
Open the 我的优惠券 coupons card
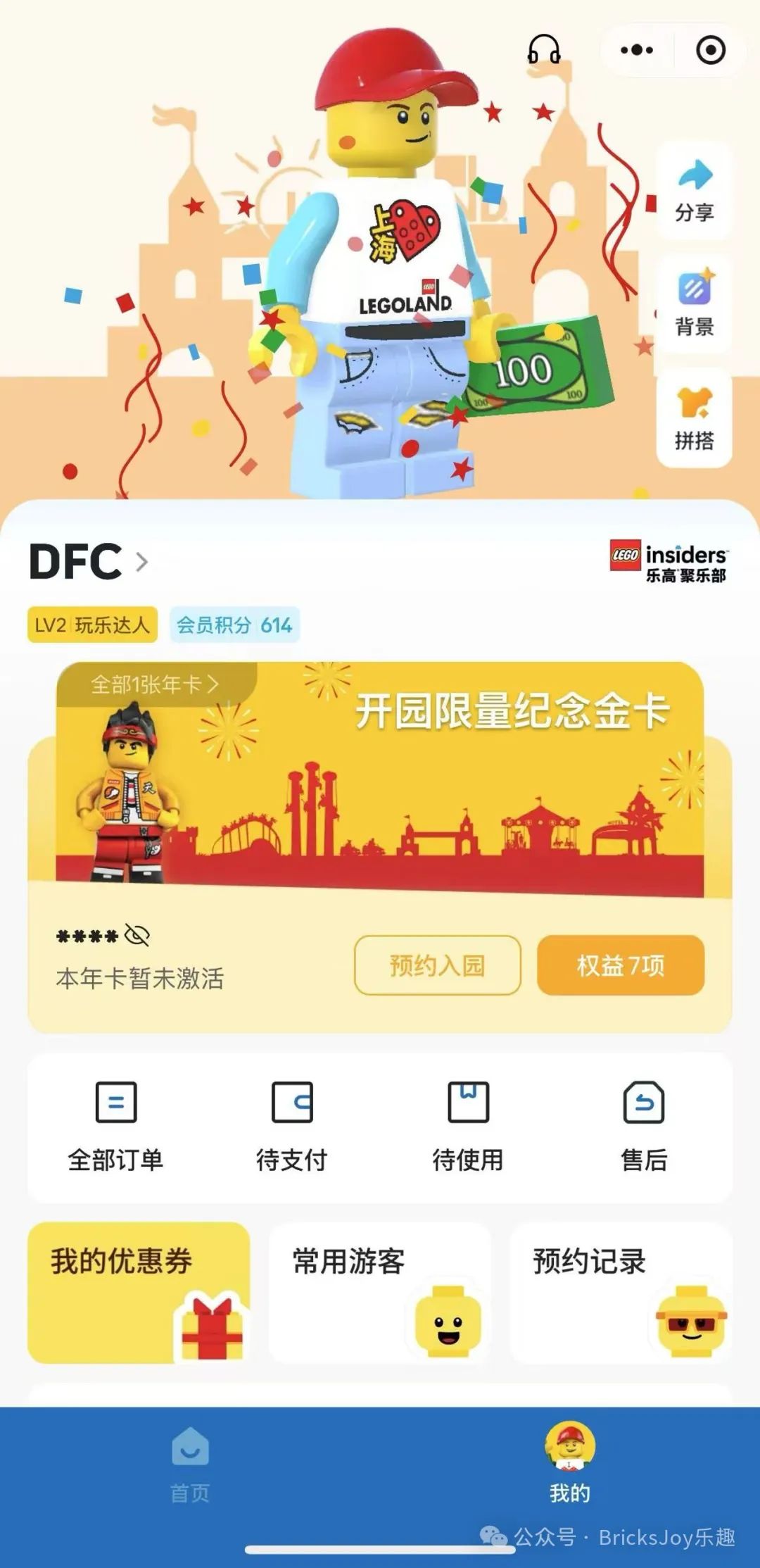point(139,1293)
